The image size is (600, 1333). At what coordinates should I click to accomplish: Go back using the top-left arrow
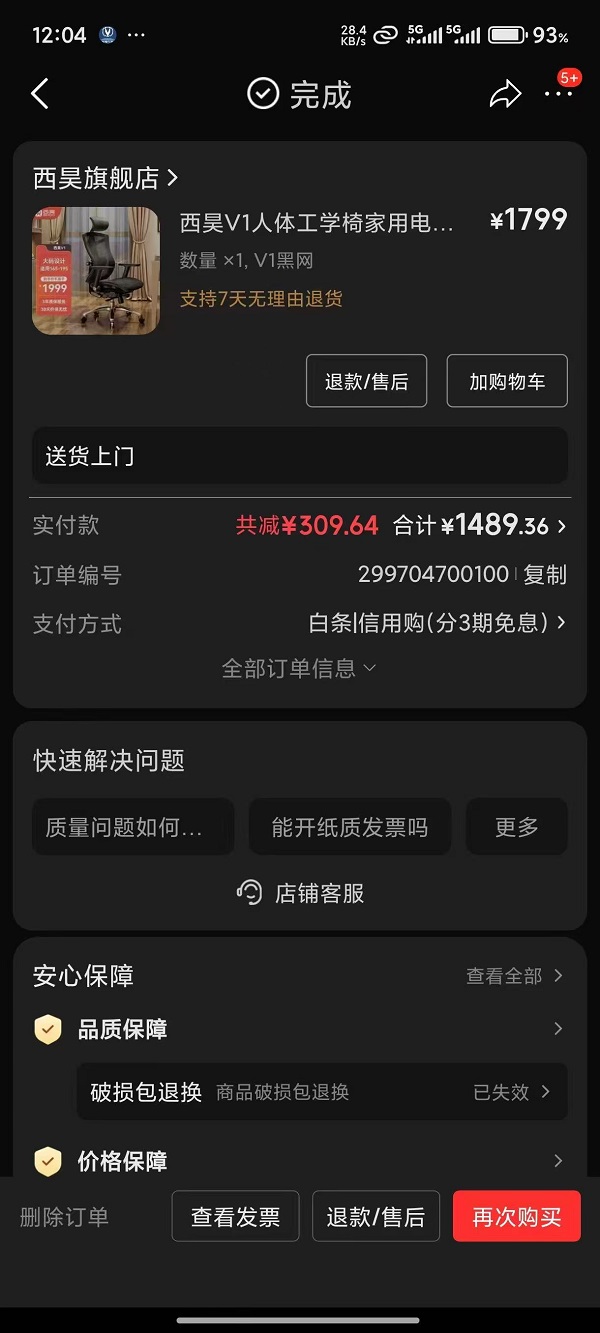point(40,95)
